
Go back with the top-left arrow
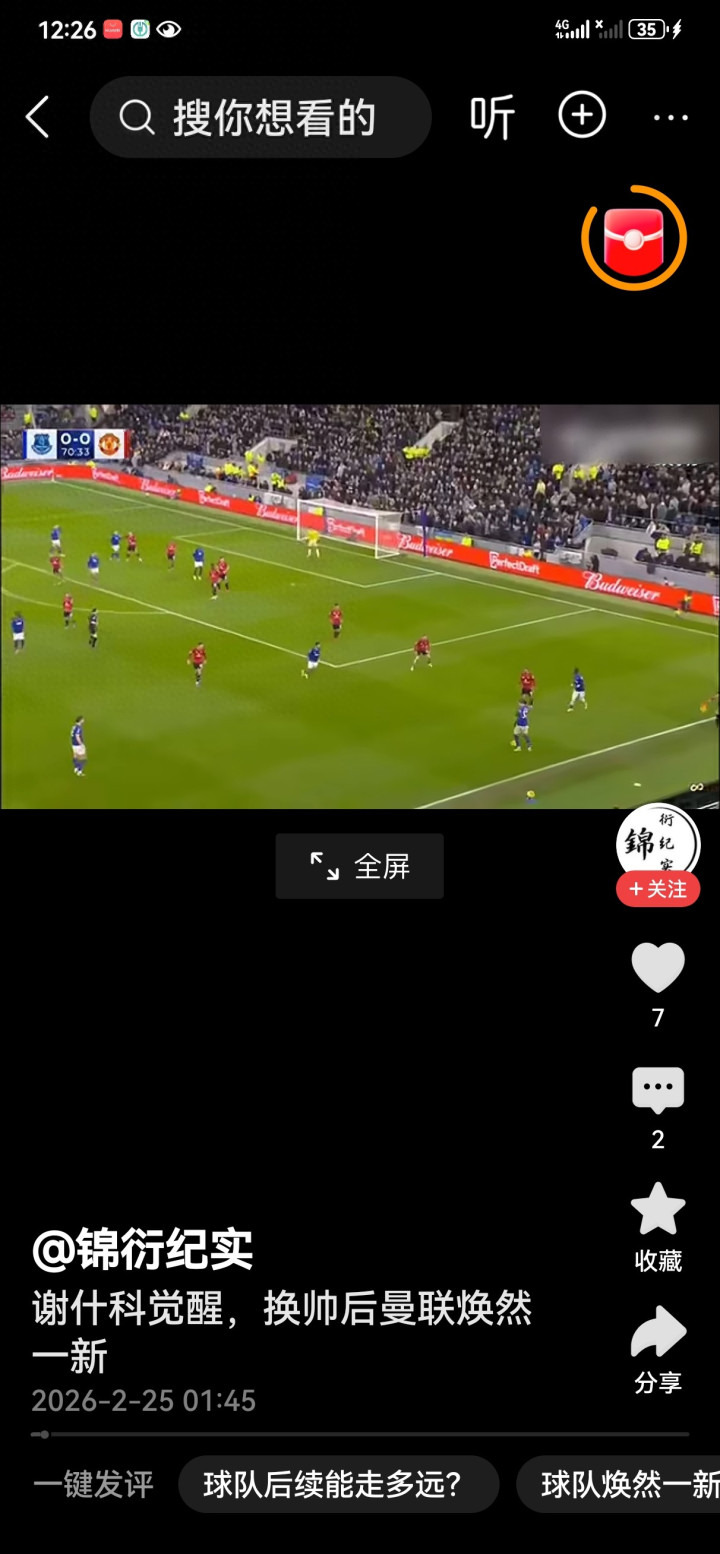pyautogui.click(x=38, y=118)
